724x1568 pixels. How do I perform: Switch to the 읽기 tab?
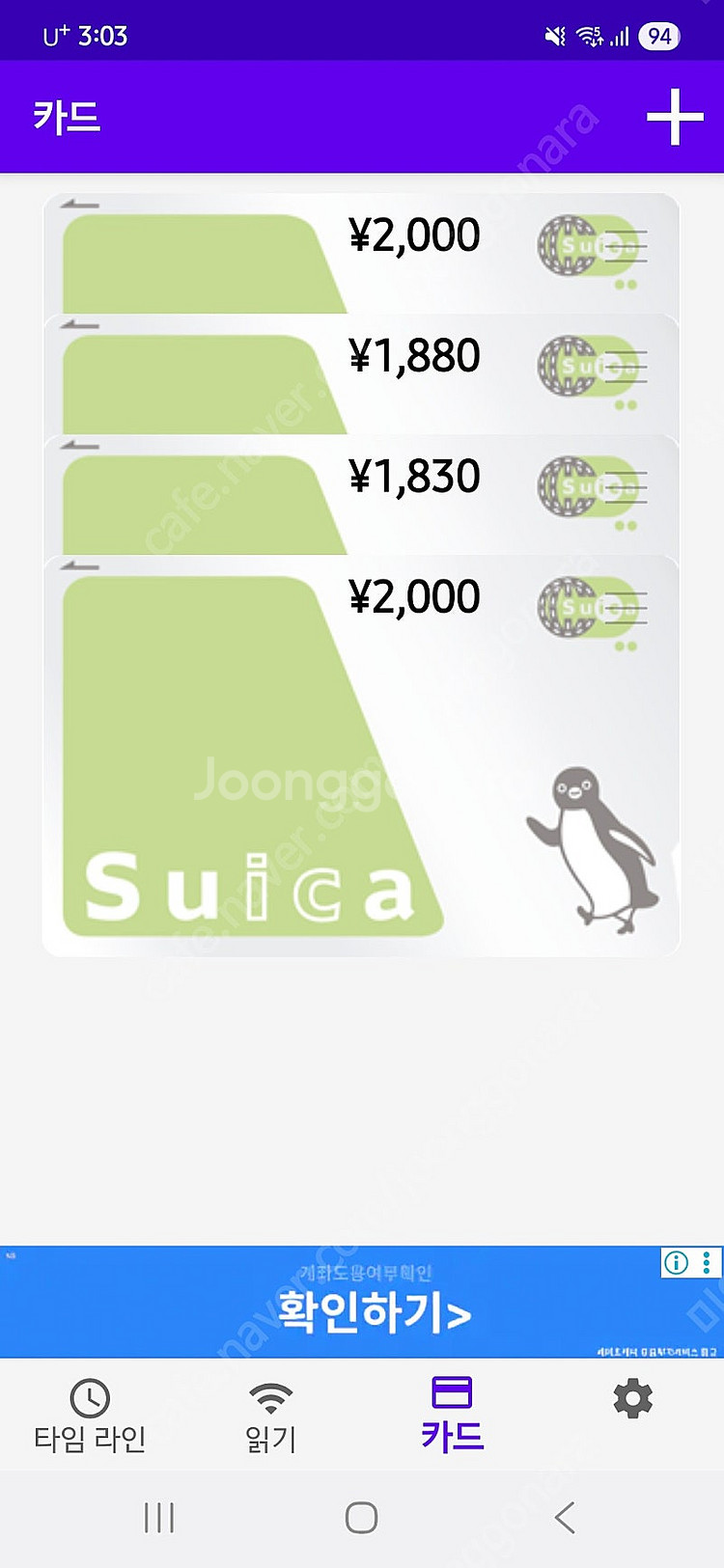271,1417
